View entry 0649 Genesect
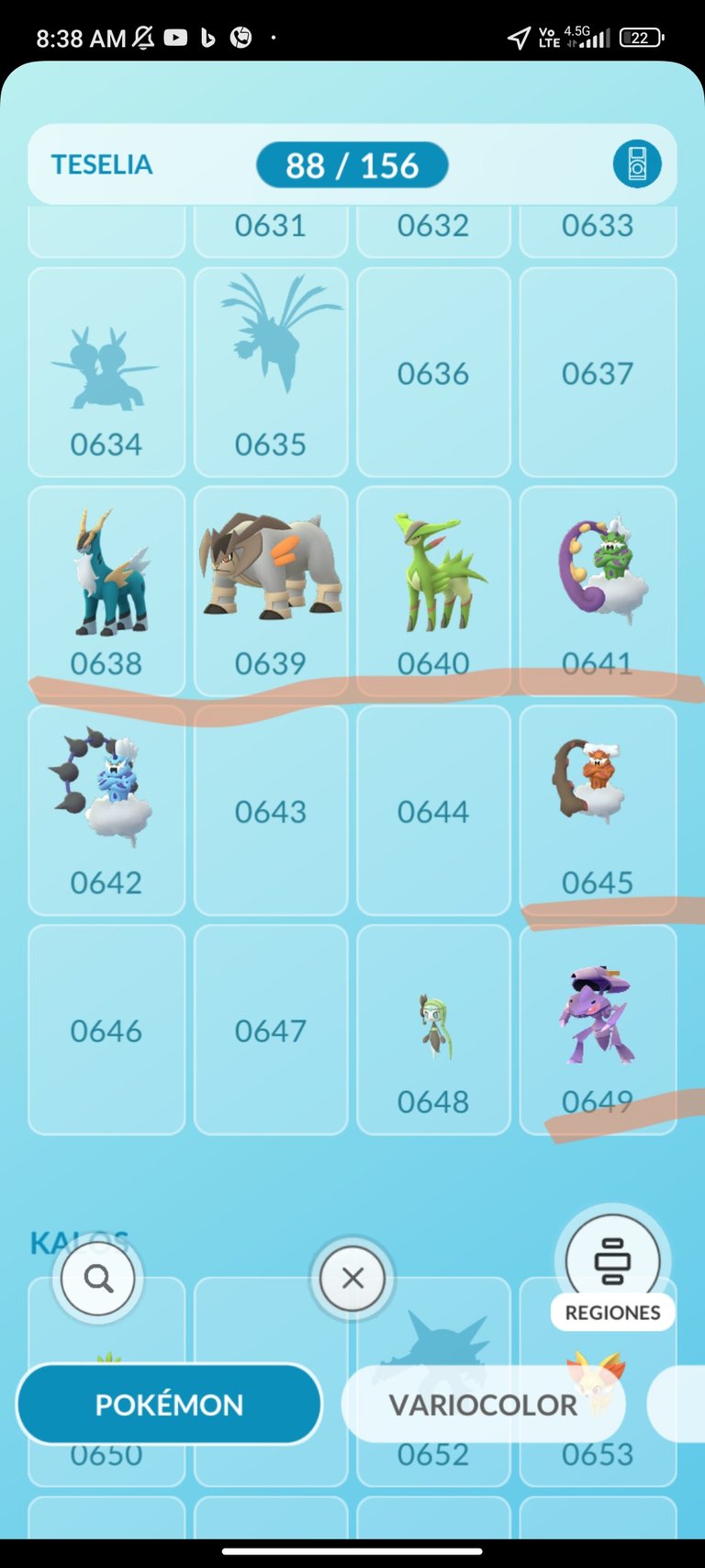705x1568 pixels. [598, 1030]
